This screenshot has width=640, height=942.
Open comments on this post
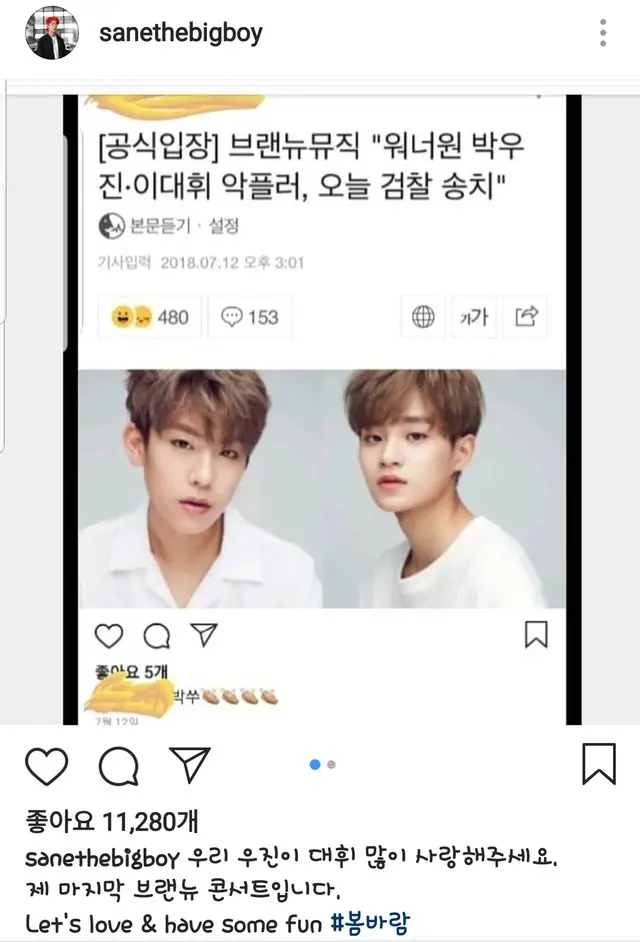[118, 765]
